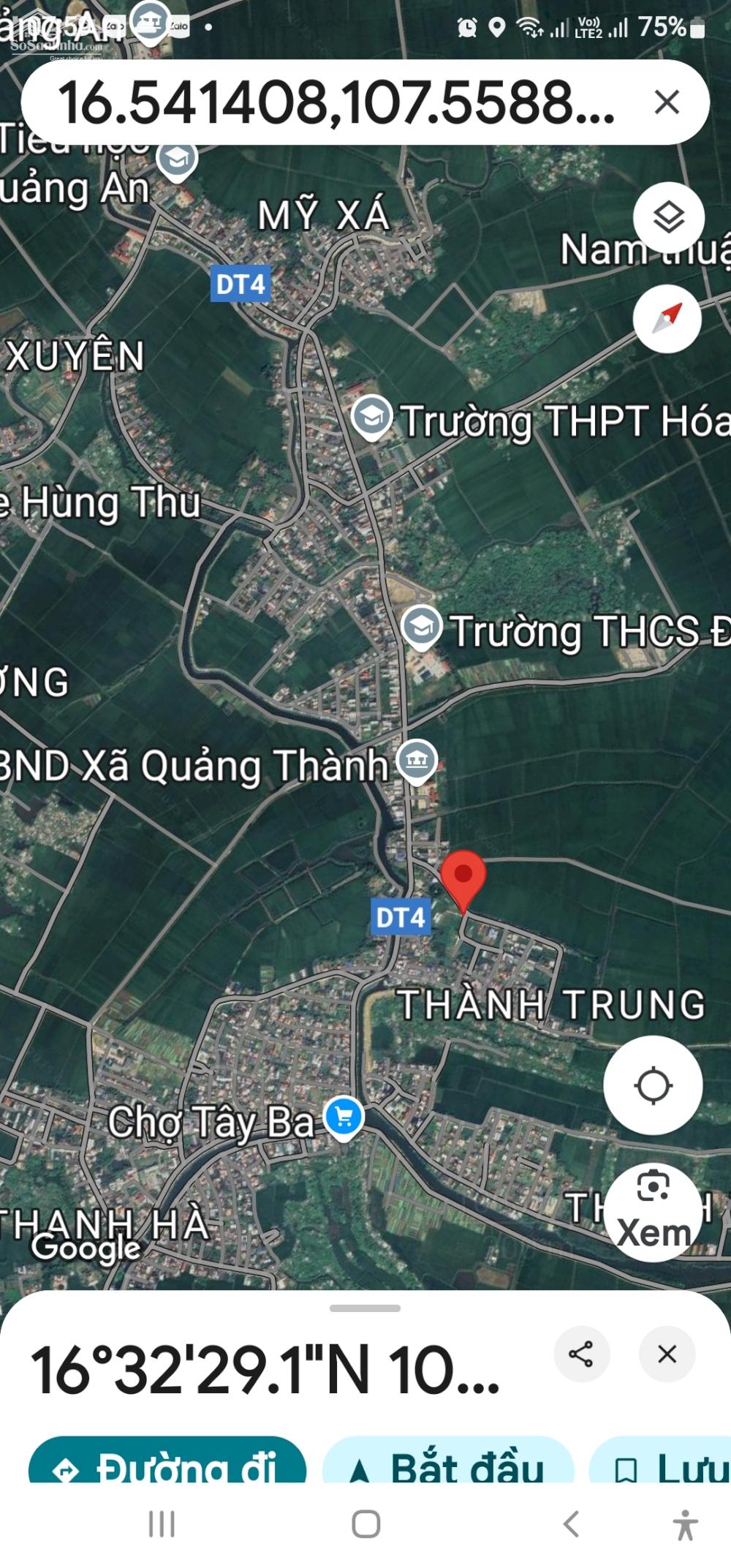Image resolution: width=731 pixels, height=1568 pixels.
Task: Open the Trường THPT Hóa school marker
Action: tap(372, 418)
